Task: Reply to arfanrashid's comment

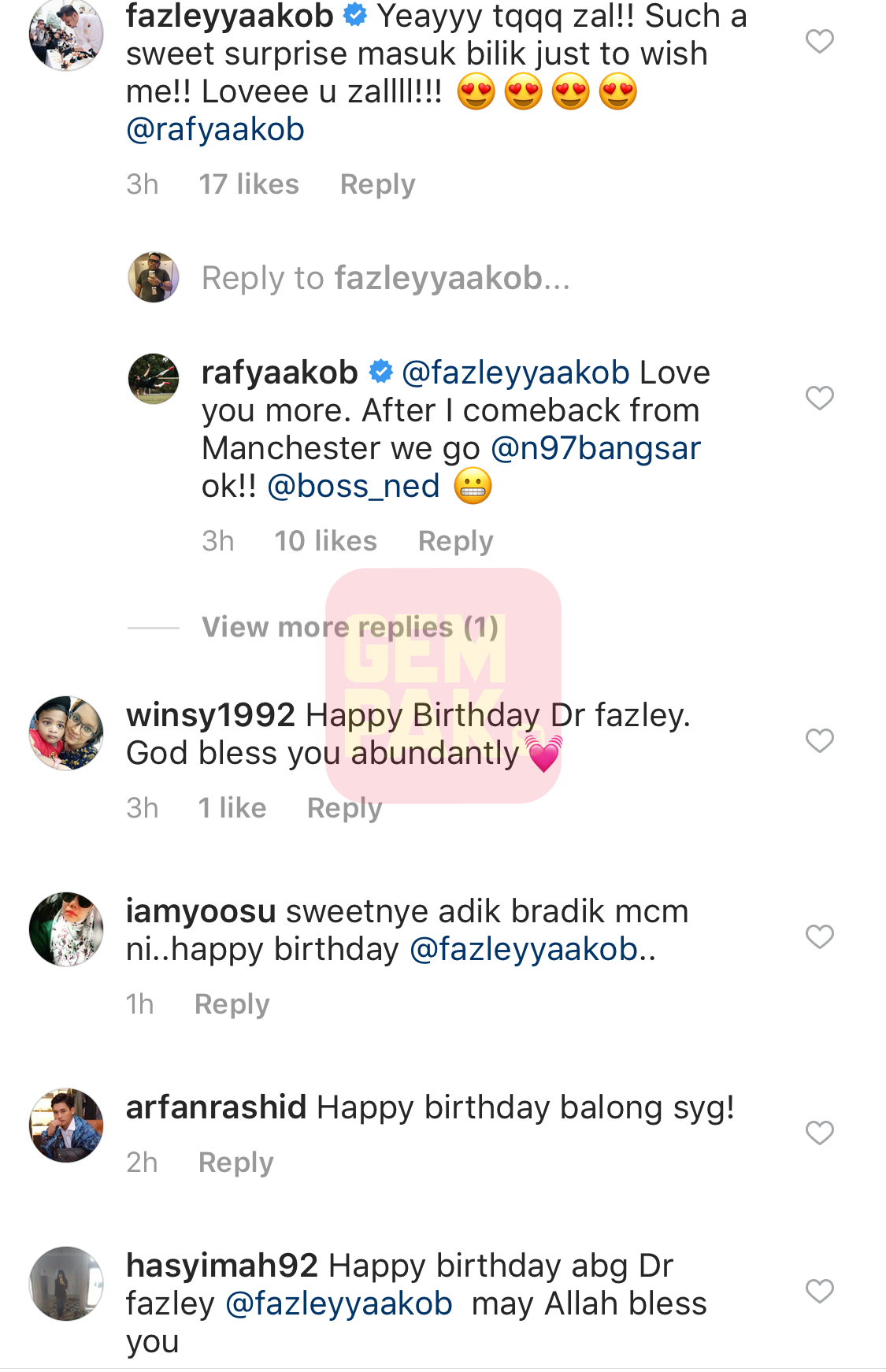Action: tap(235, 1162)
